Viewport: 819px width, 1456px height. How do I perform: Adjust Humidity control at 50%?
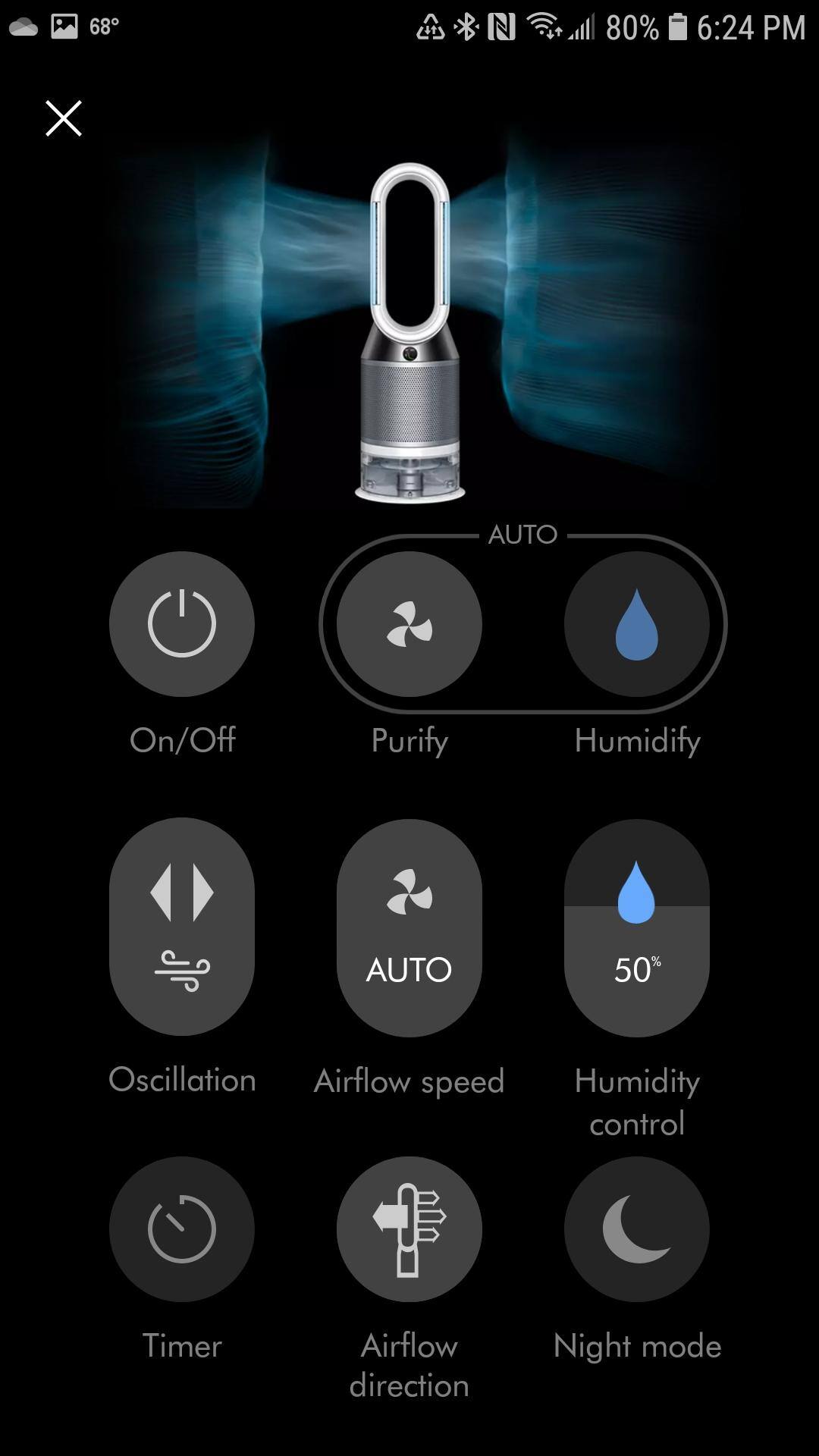[637, 927]
